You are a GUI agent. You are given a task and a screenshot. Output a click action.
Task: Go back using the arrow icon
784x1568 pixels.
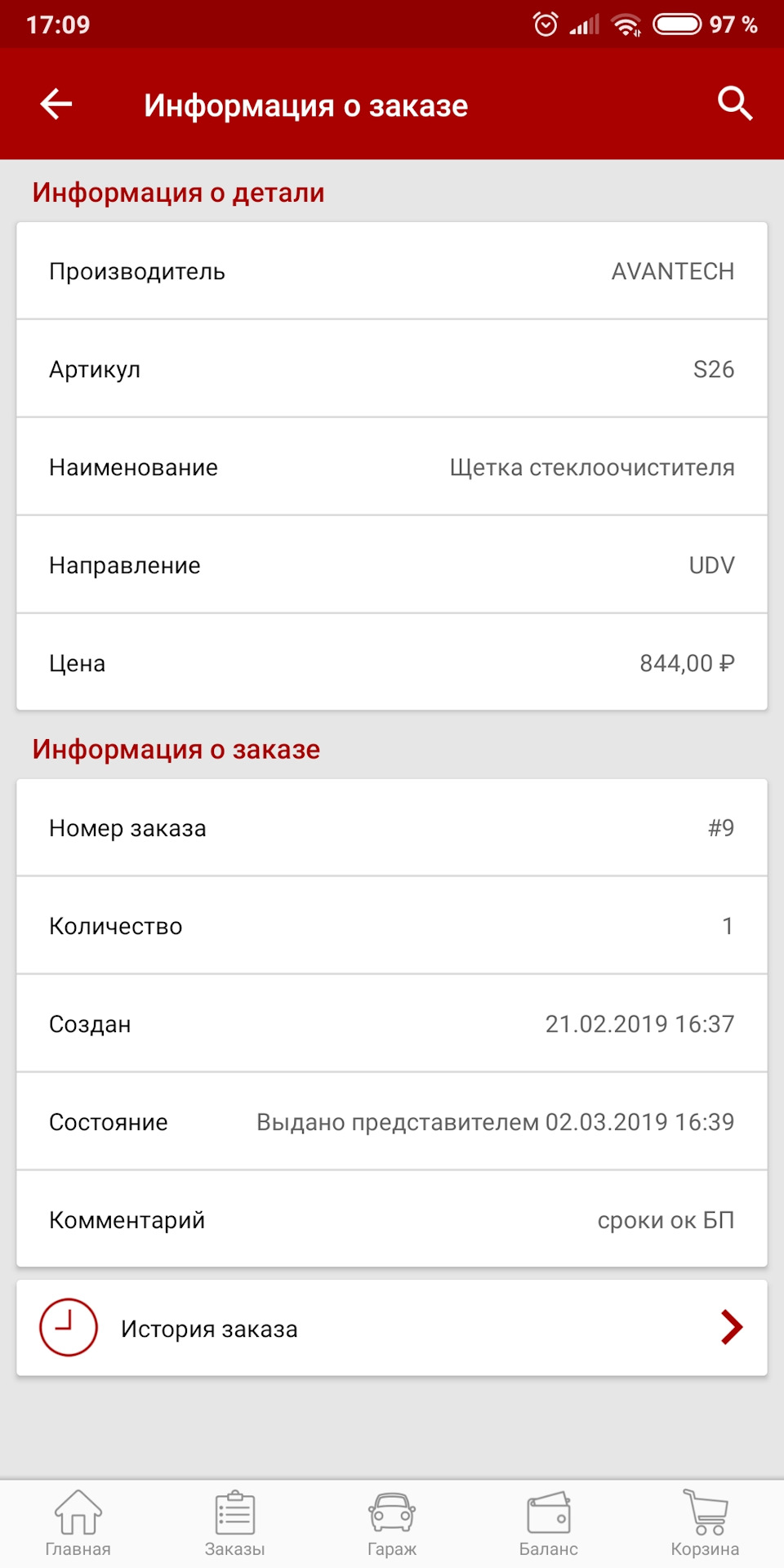[56, 105]
